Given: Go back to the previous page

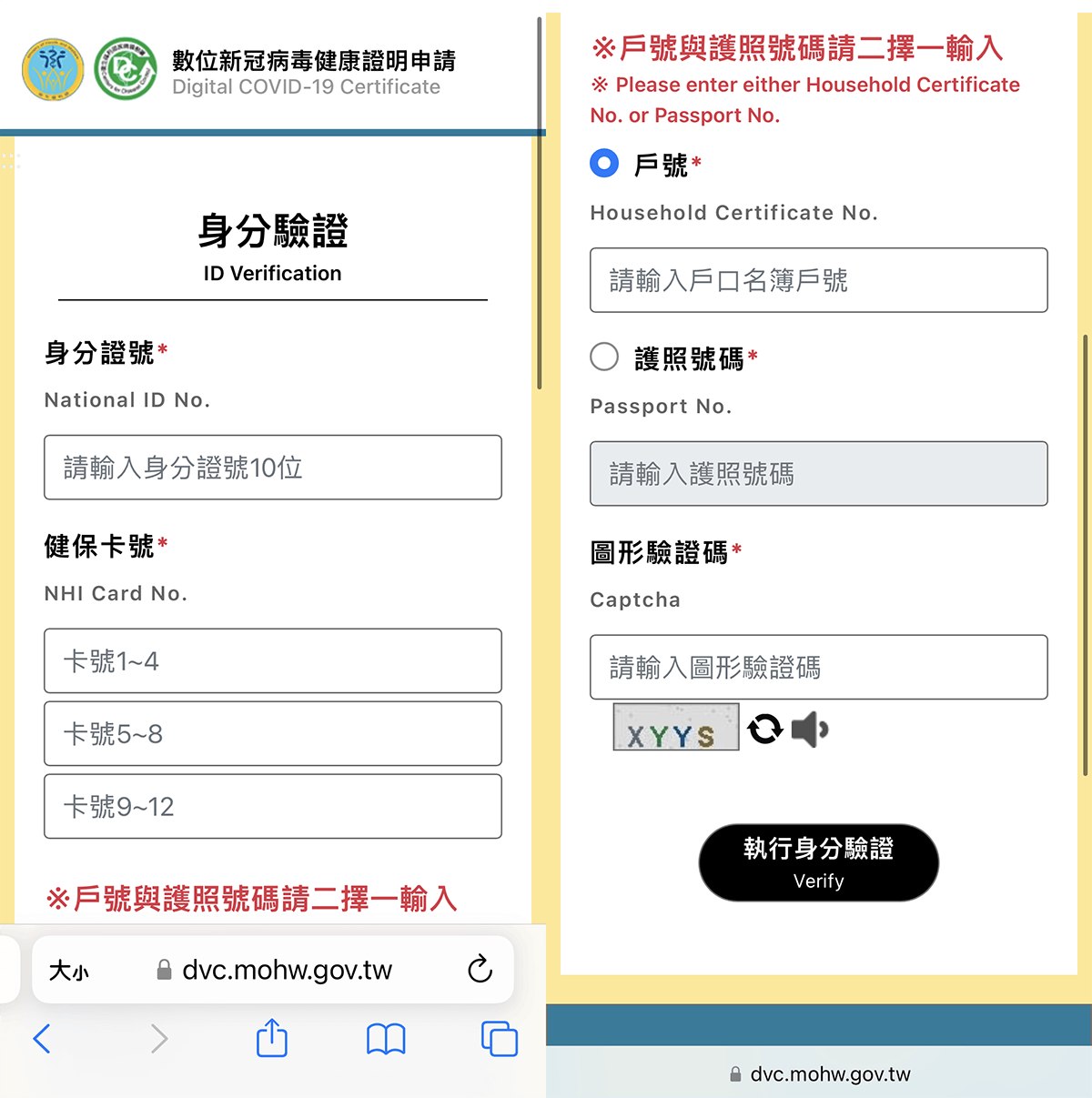Looking at the screenshot, I should click(x=42, y=1038).
